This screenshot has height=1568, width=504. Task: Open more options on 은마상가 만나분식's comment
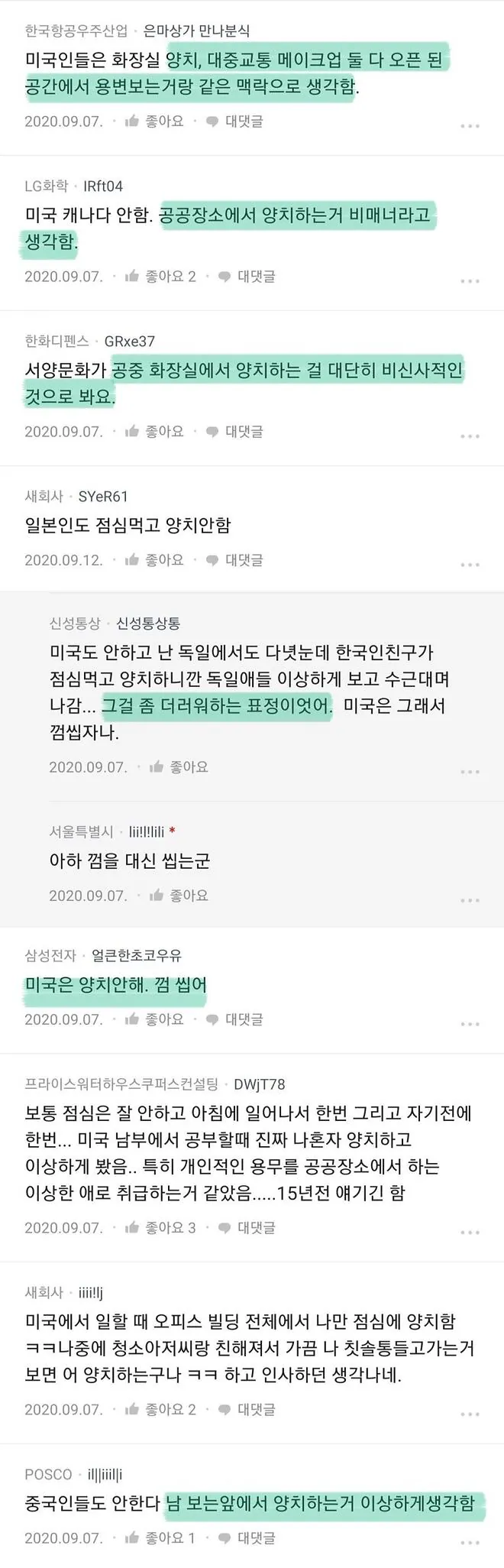tap(470, 125)
